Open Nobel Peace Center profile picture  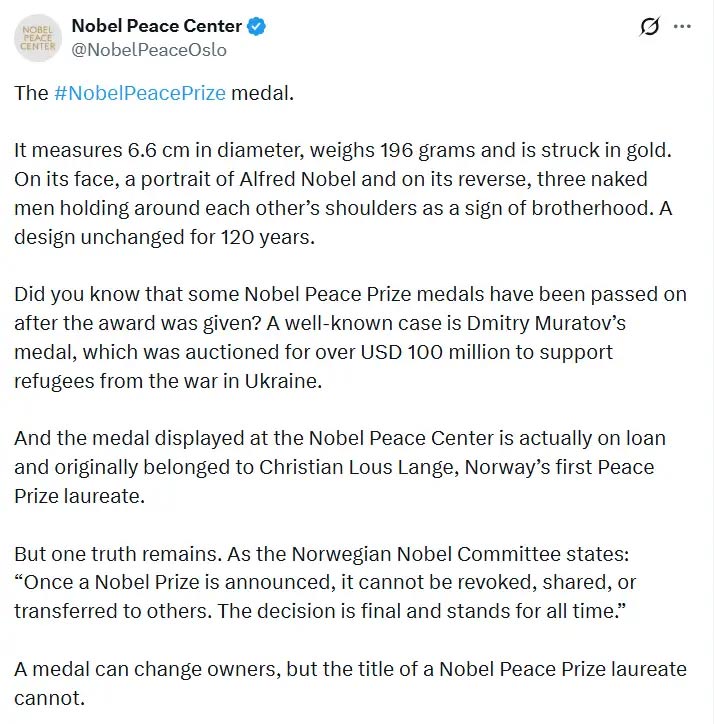(38, 38)
